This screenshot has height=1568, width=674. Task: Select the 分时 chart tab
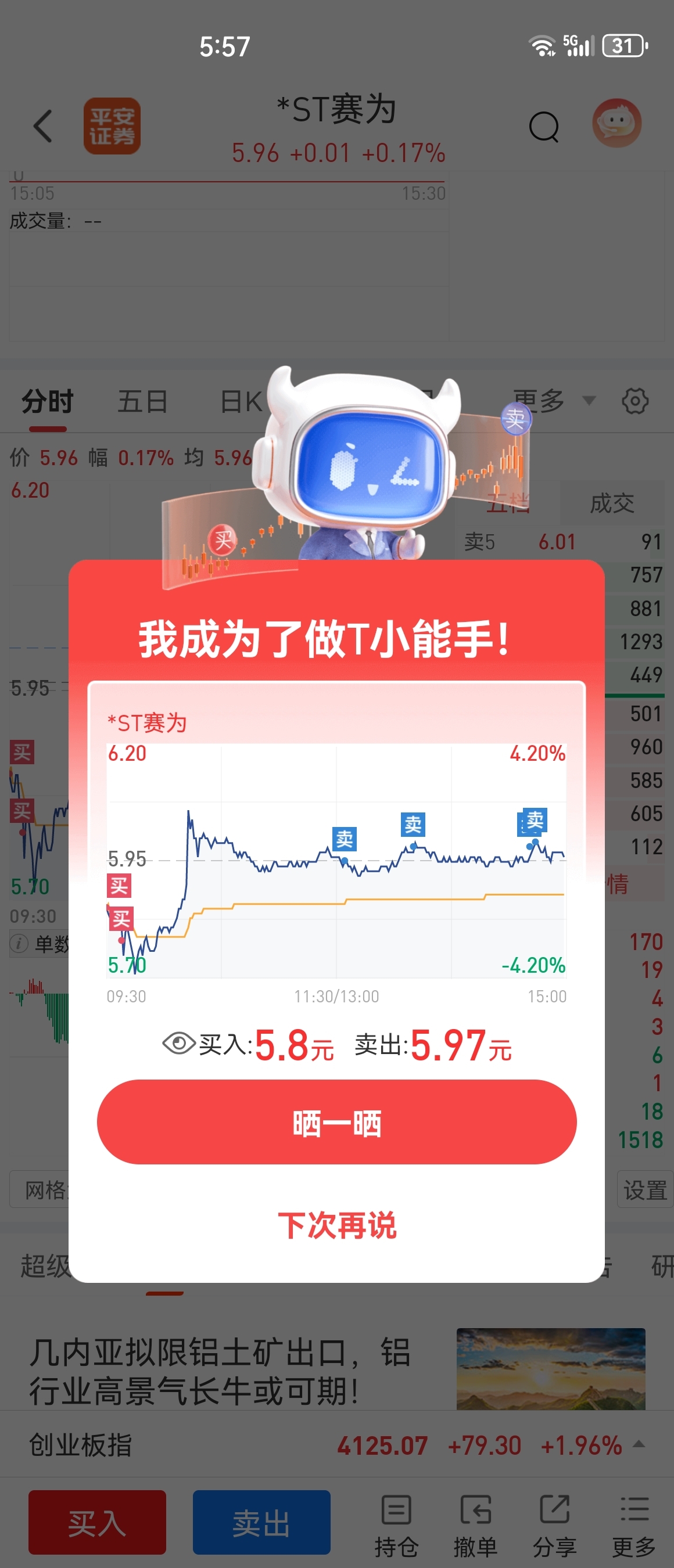[48, 402]
